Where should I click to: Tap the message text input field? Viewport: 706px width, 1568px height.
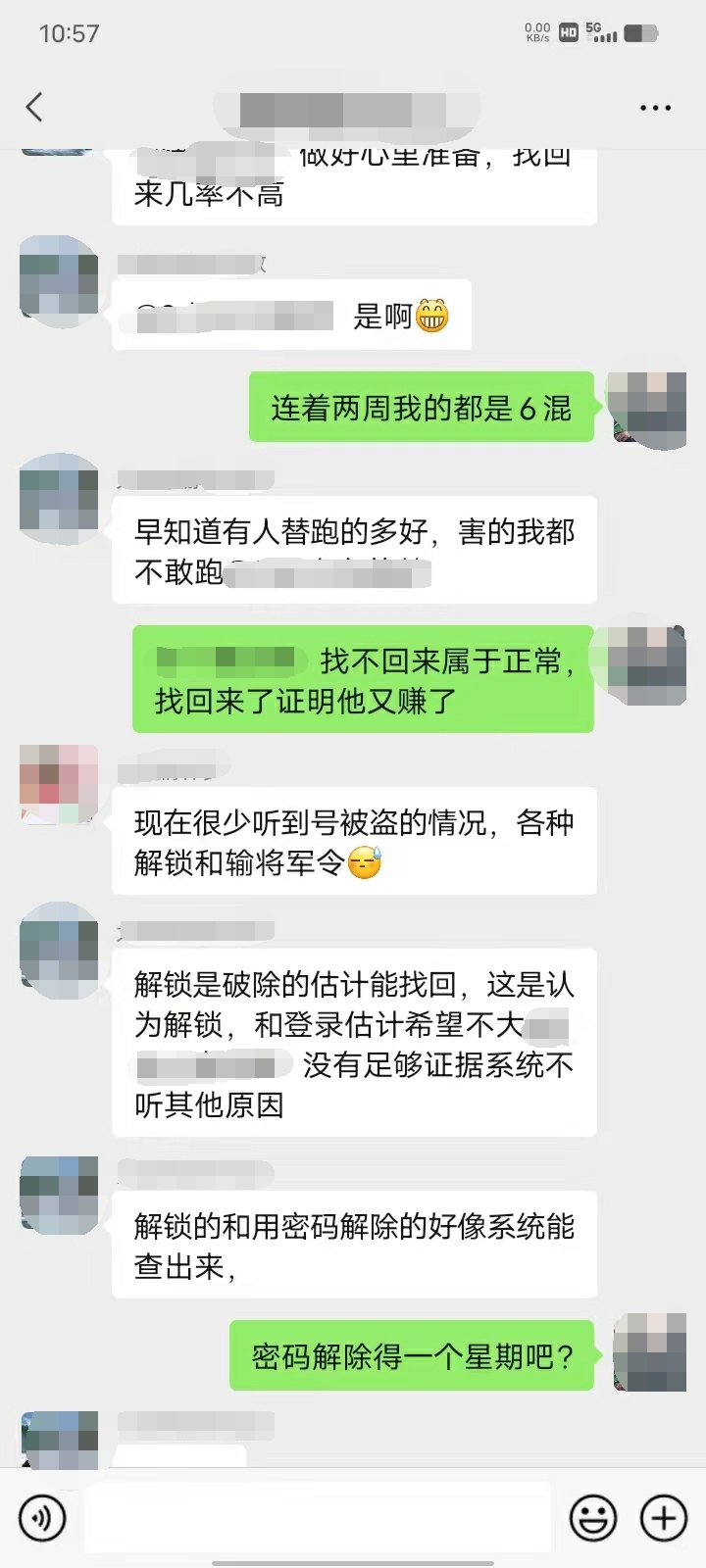tap(318, 1518)
